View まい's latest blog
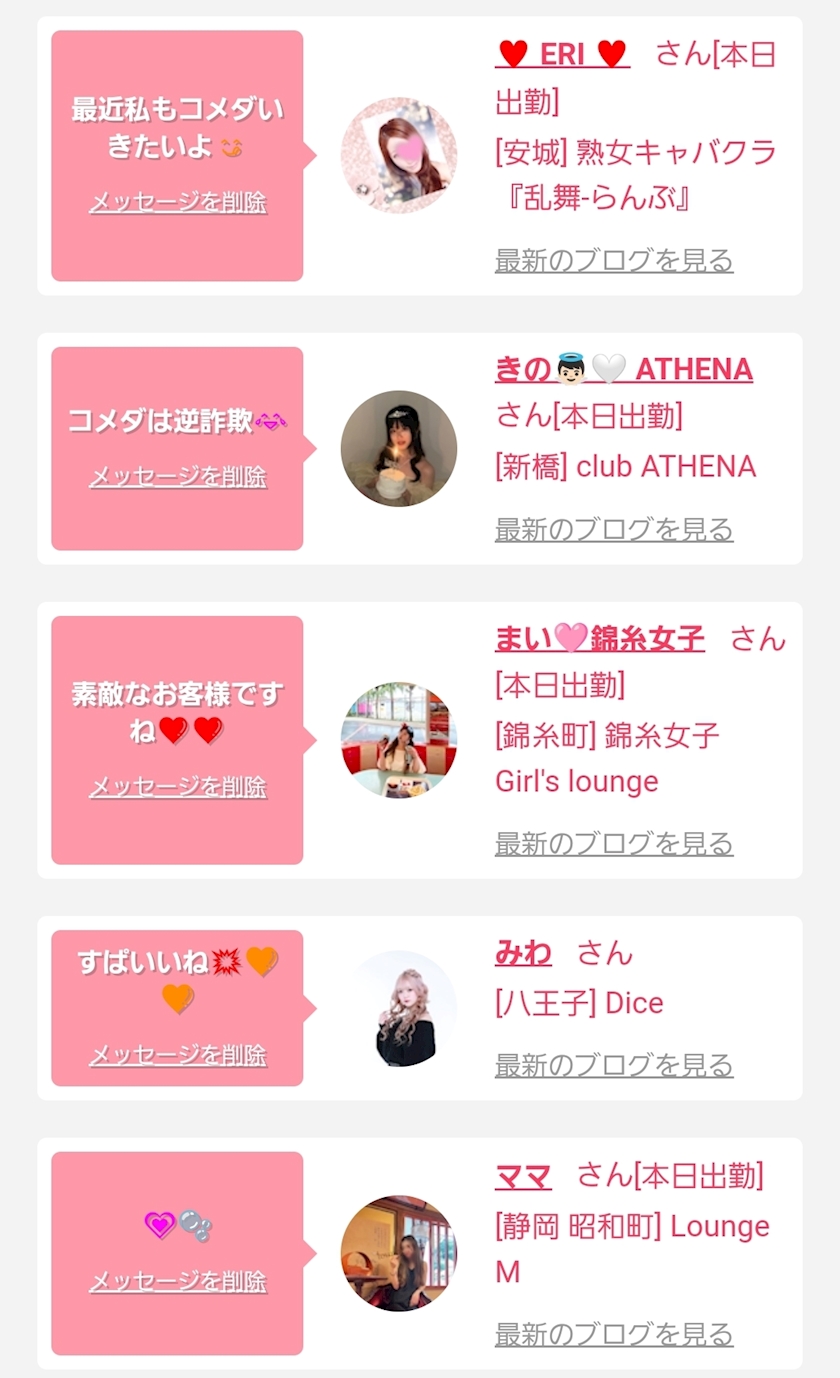The width and height of the screenshot is (840, 1378). point(614,844)
